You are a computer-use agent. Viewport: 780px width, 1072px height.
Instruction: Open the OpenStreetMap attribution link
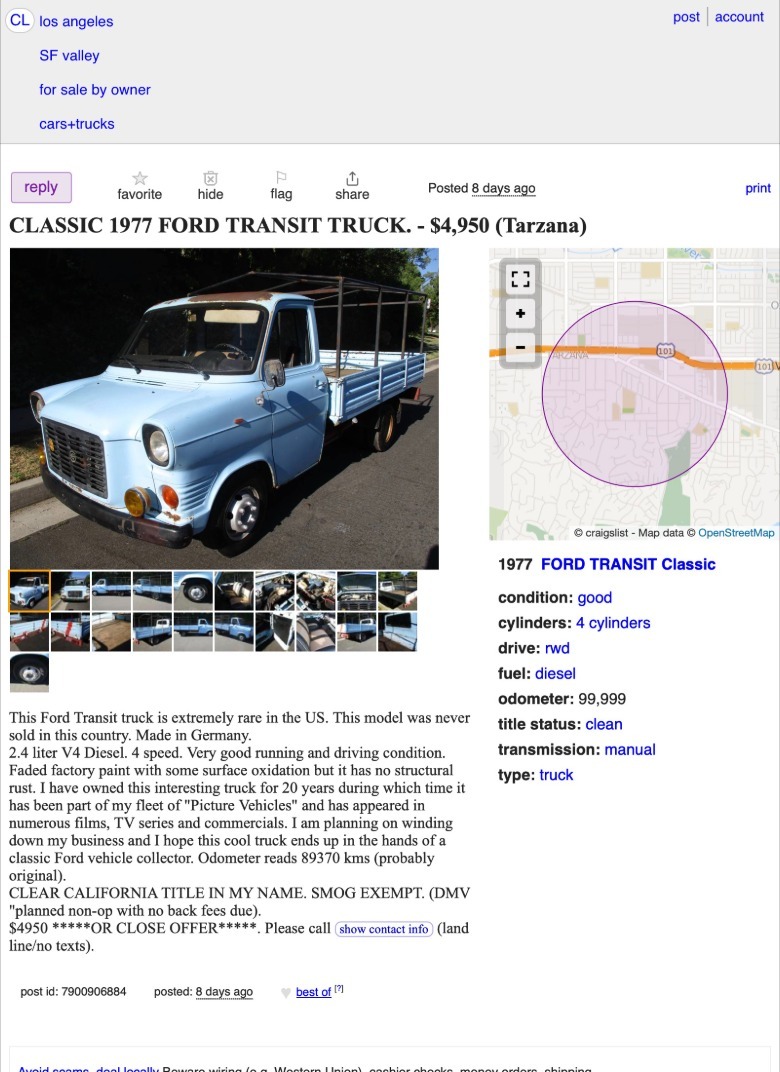[736, 533]
